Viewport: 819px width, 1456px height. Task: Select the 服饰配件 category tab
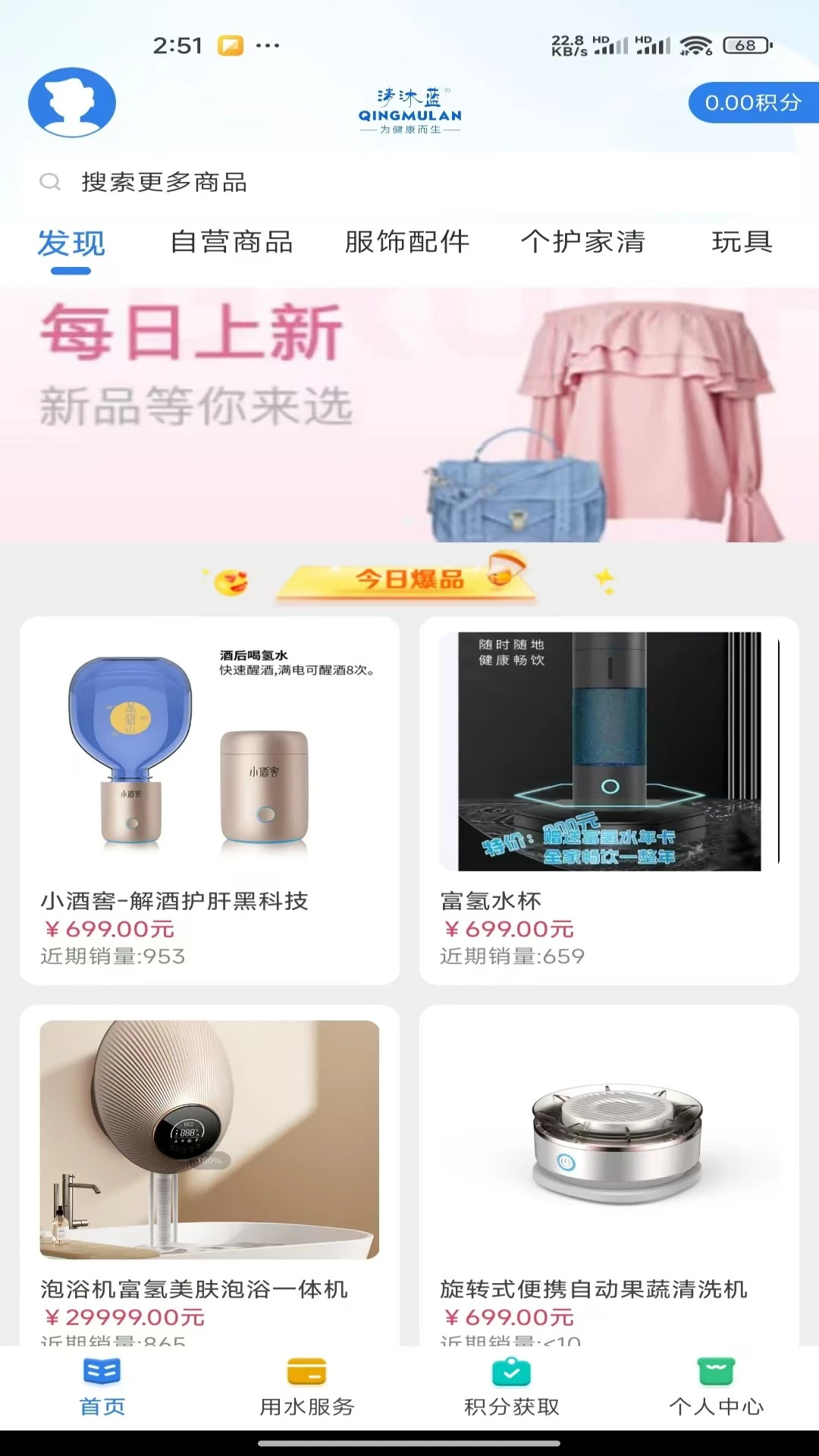coord(407,242)
